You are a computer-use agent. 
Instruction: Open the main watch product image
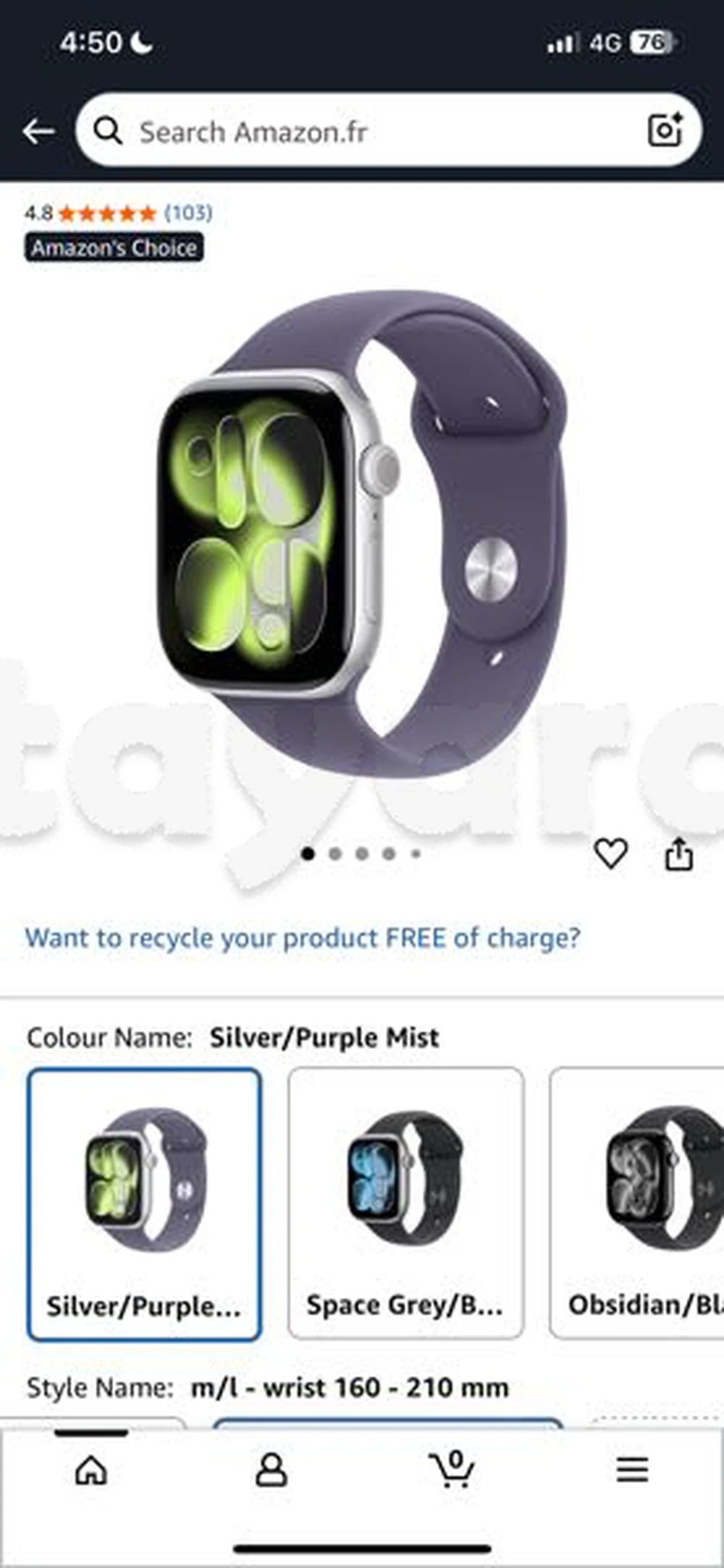(362, 536)
